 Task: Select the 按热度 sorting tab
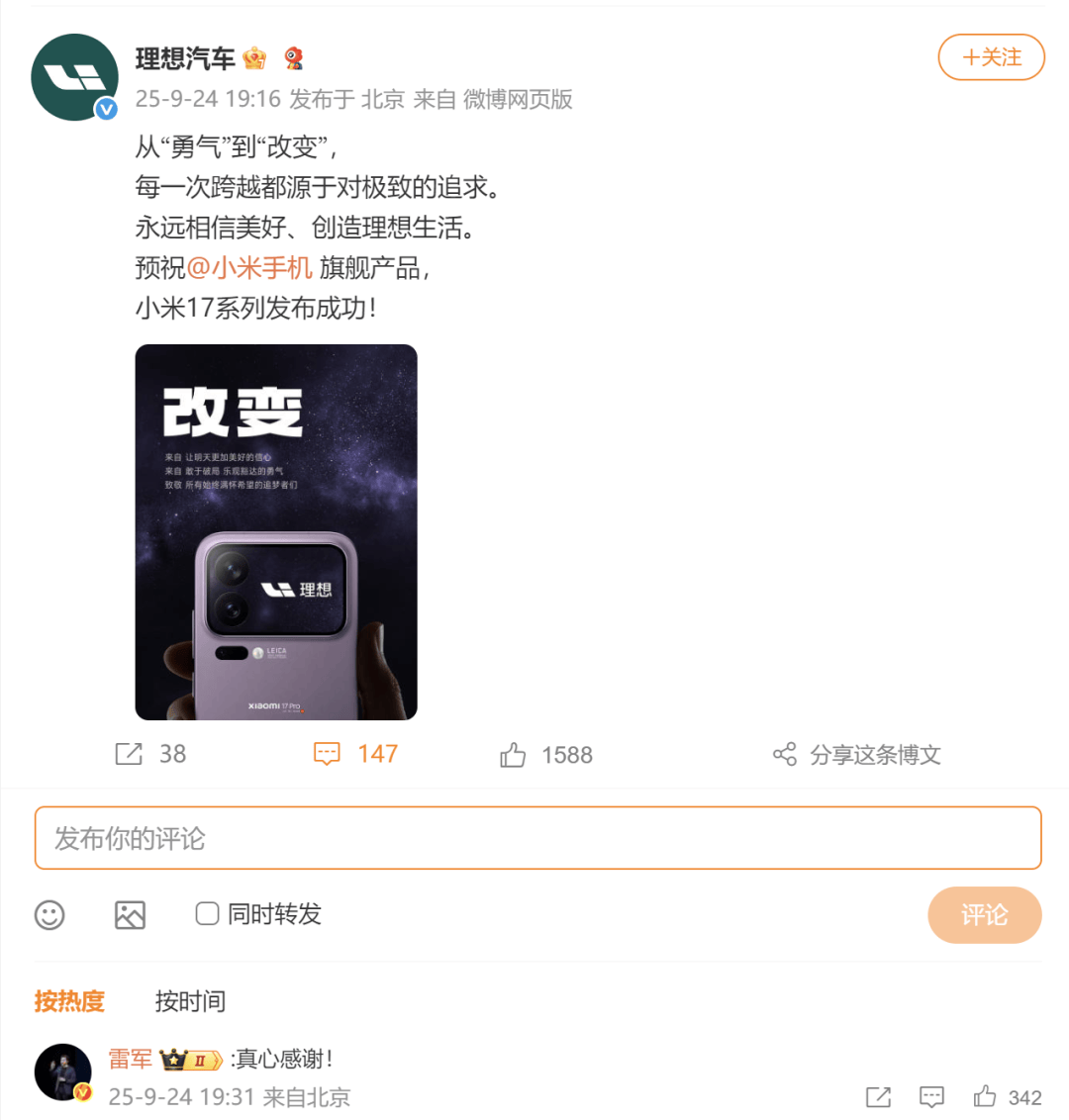[69, 1001]
